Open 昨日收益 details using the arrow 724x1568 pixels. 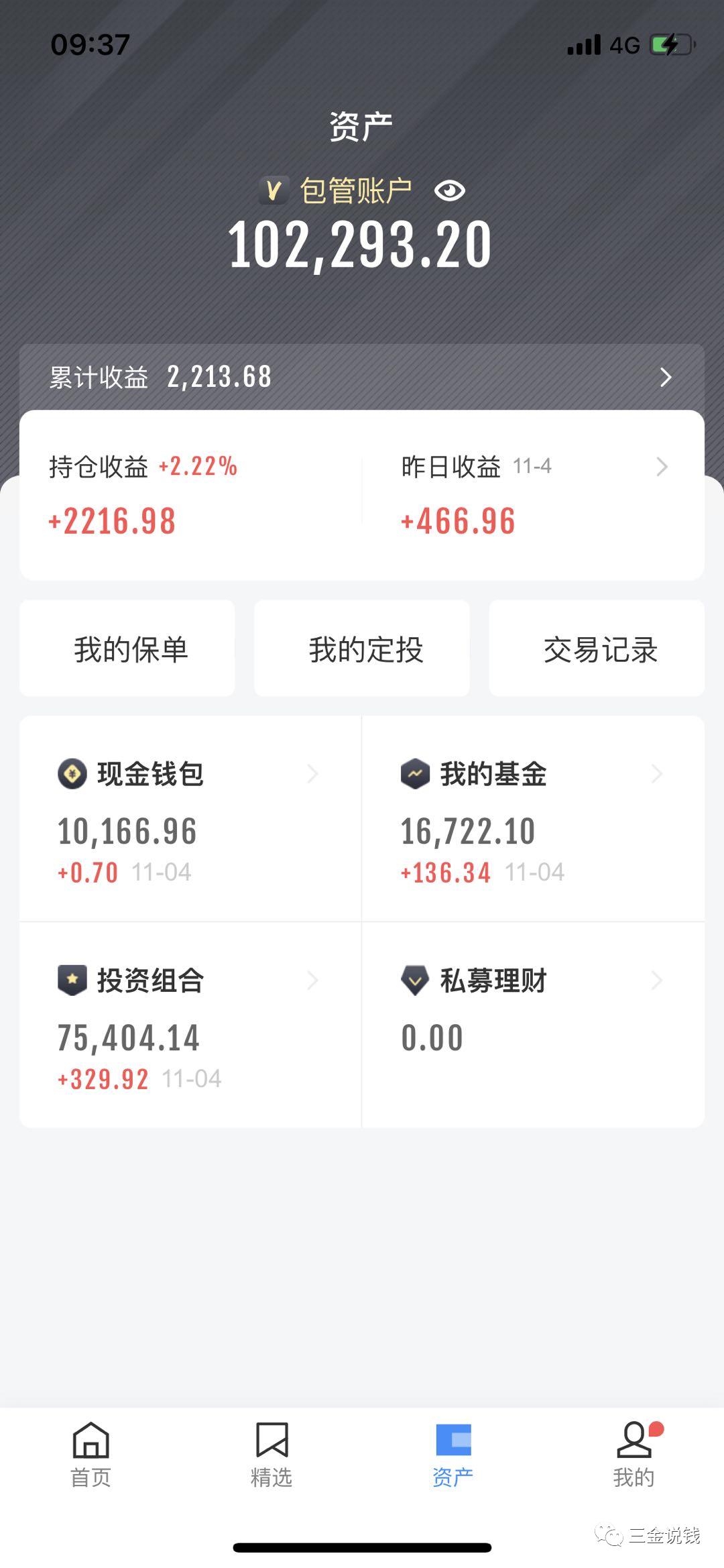662,466
